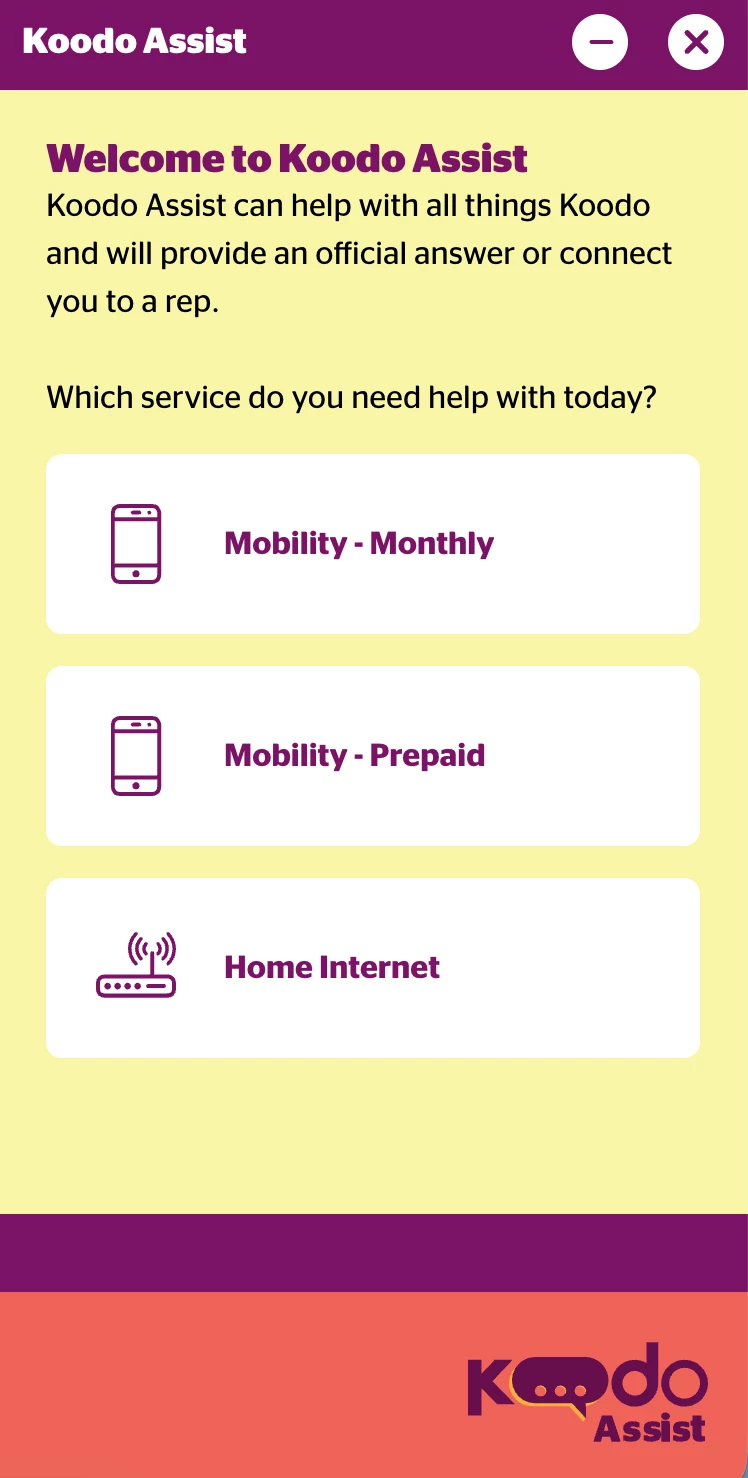Pick Home Internet for help

[373, 968]
